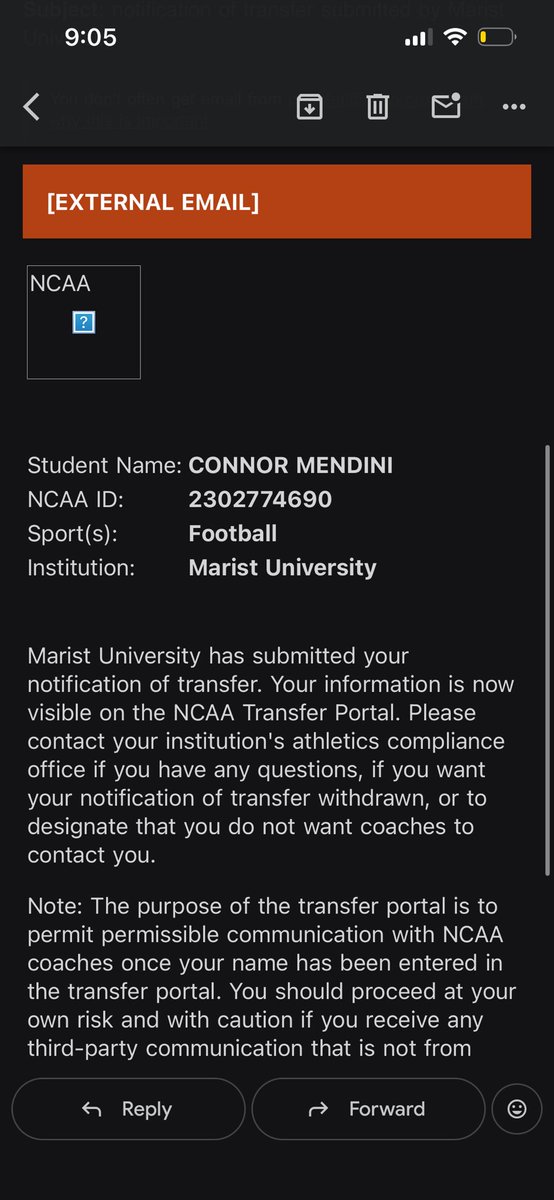Open the more options menu

(x=513, y=107)
